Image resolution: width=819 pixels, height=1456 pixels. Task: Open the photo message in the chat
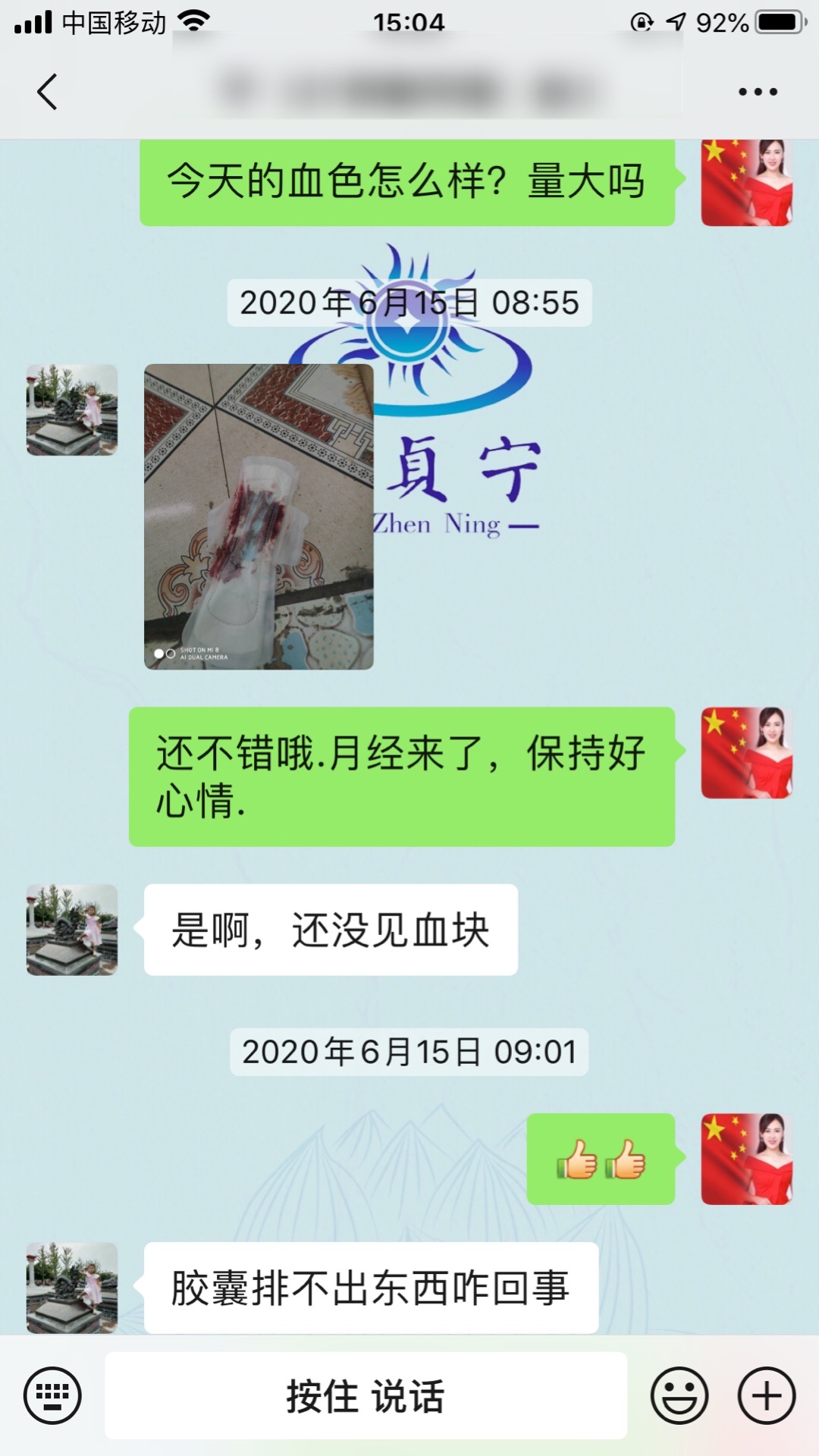click(259, 516)
